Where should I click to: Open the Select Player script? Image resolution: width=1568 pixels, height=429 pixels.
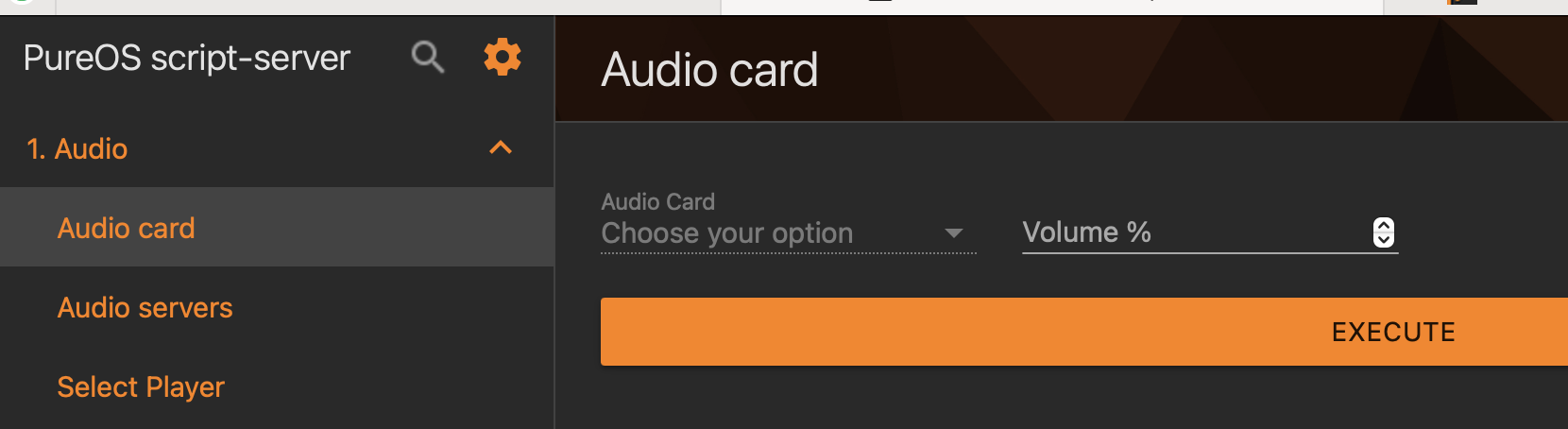point(141,386)
